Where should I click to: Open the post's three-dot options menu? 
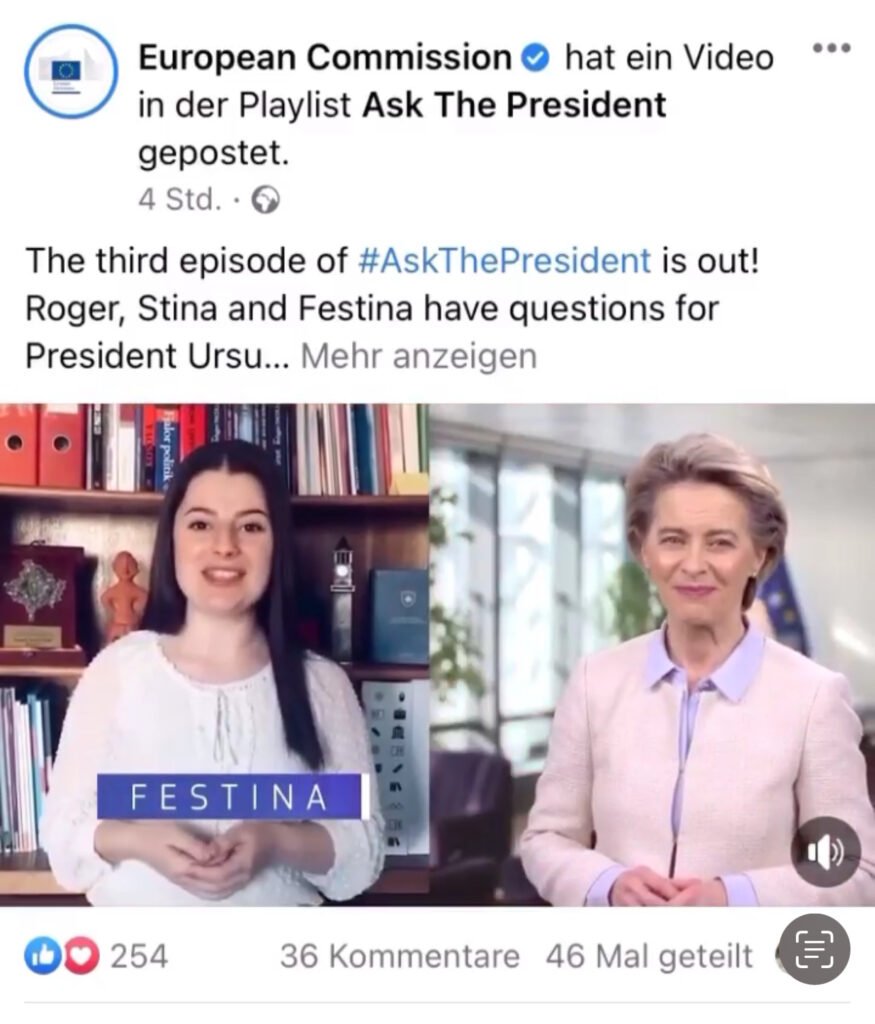click(x=831, y=48)
